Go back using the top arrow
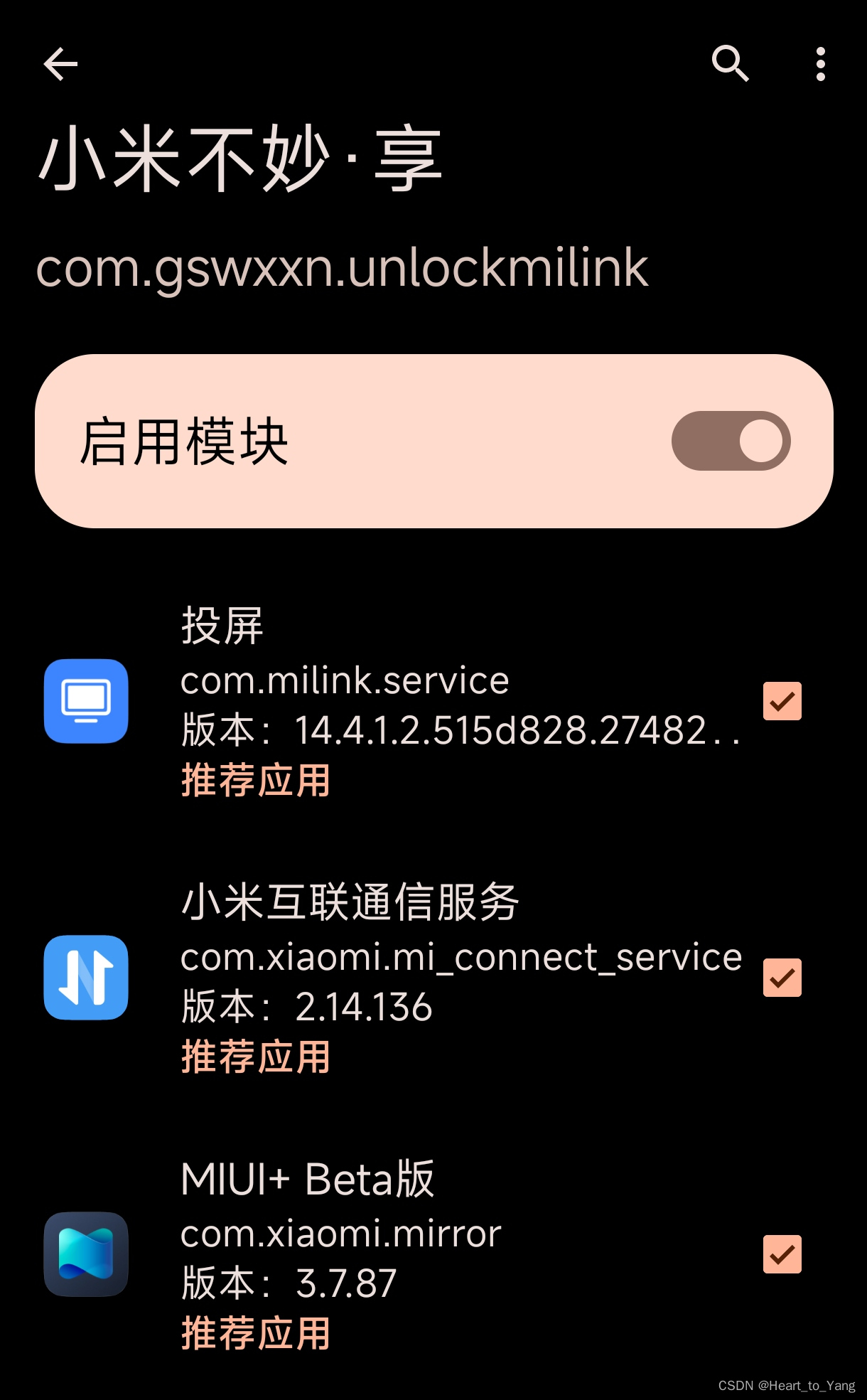This screenshot has width=867, height=1400. pos(60,65)
